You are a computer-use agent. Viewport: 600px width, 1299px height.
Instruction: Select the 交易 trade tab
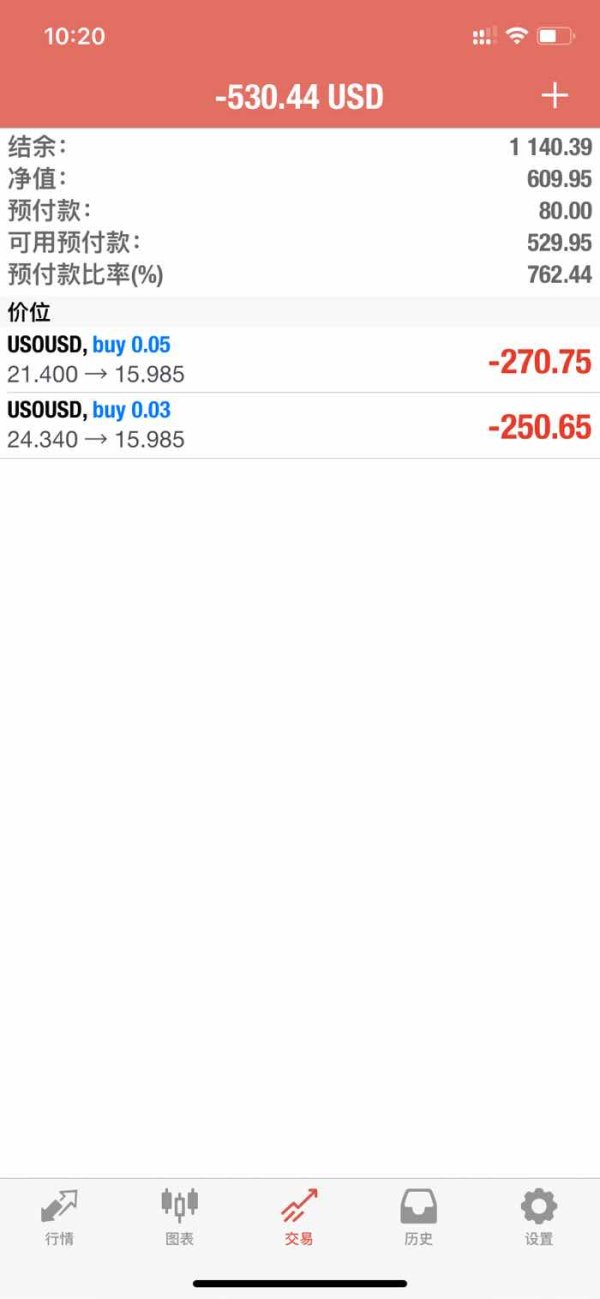tap(299, 1217)
